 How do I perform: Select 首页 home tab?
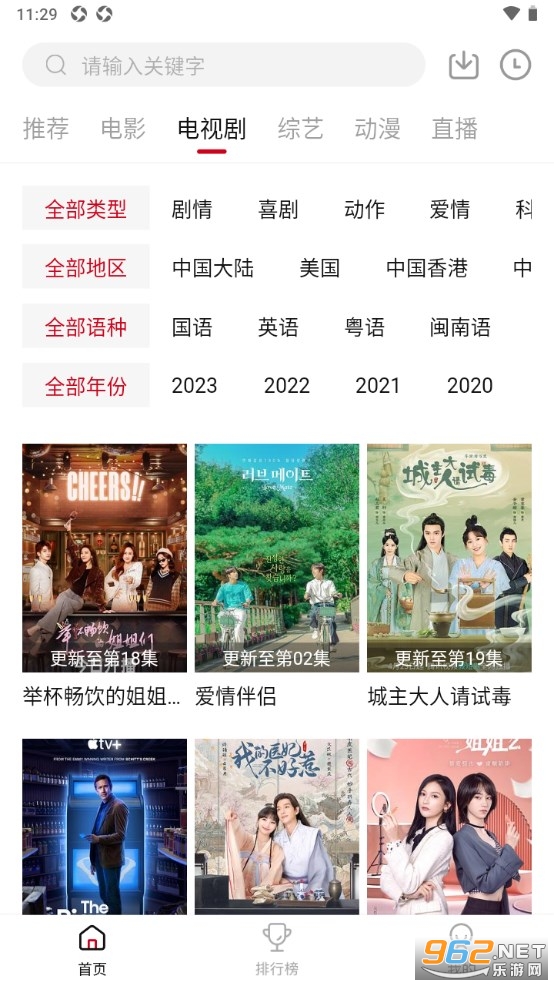tap(92, 950)
